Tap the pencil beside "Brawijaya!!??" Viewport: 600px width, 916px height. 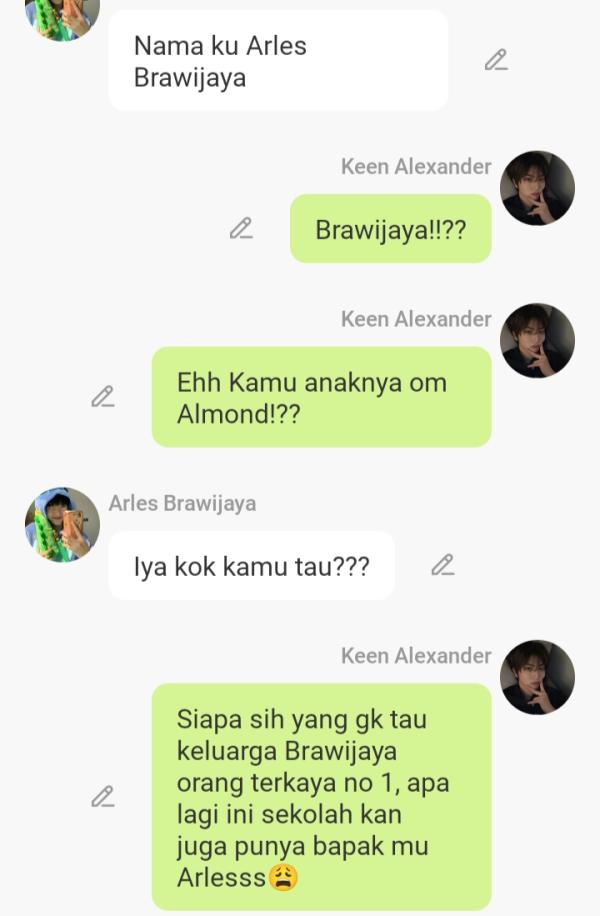click(x=241, y=229)
